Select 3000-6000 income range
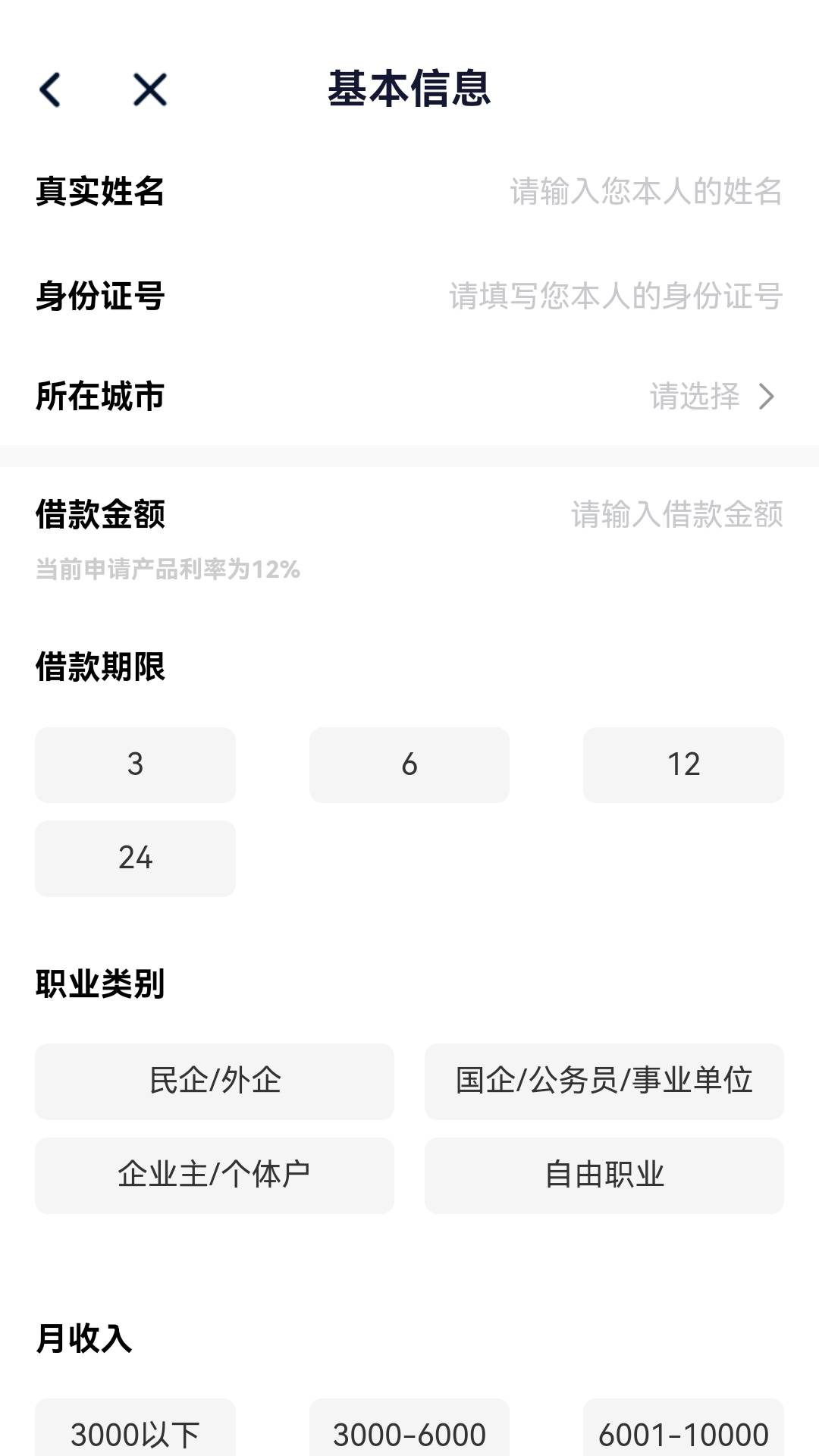The width and height of the screenshot is (819, 1456). 409,1433
